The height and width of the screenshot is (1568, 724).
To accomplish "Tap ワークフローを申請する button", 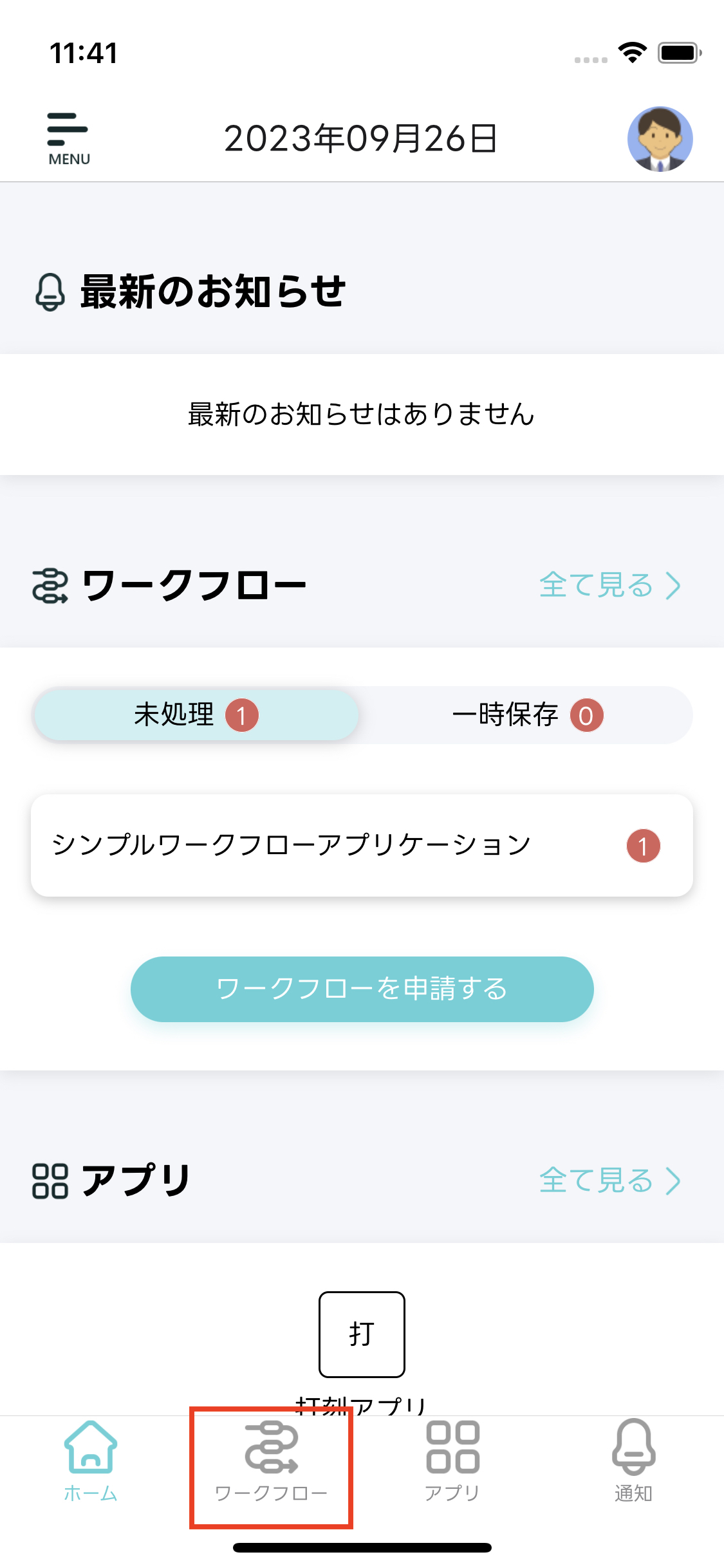I will point(362,989).
